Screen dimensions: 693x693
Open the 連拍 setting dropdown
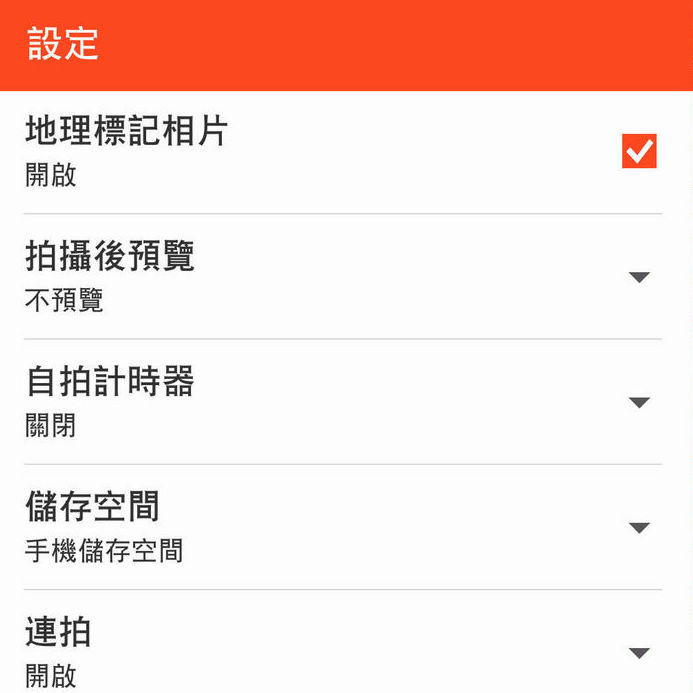tap(639, 652)
